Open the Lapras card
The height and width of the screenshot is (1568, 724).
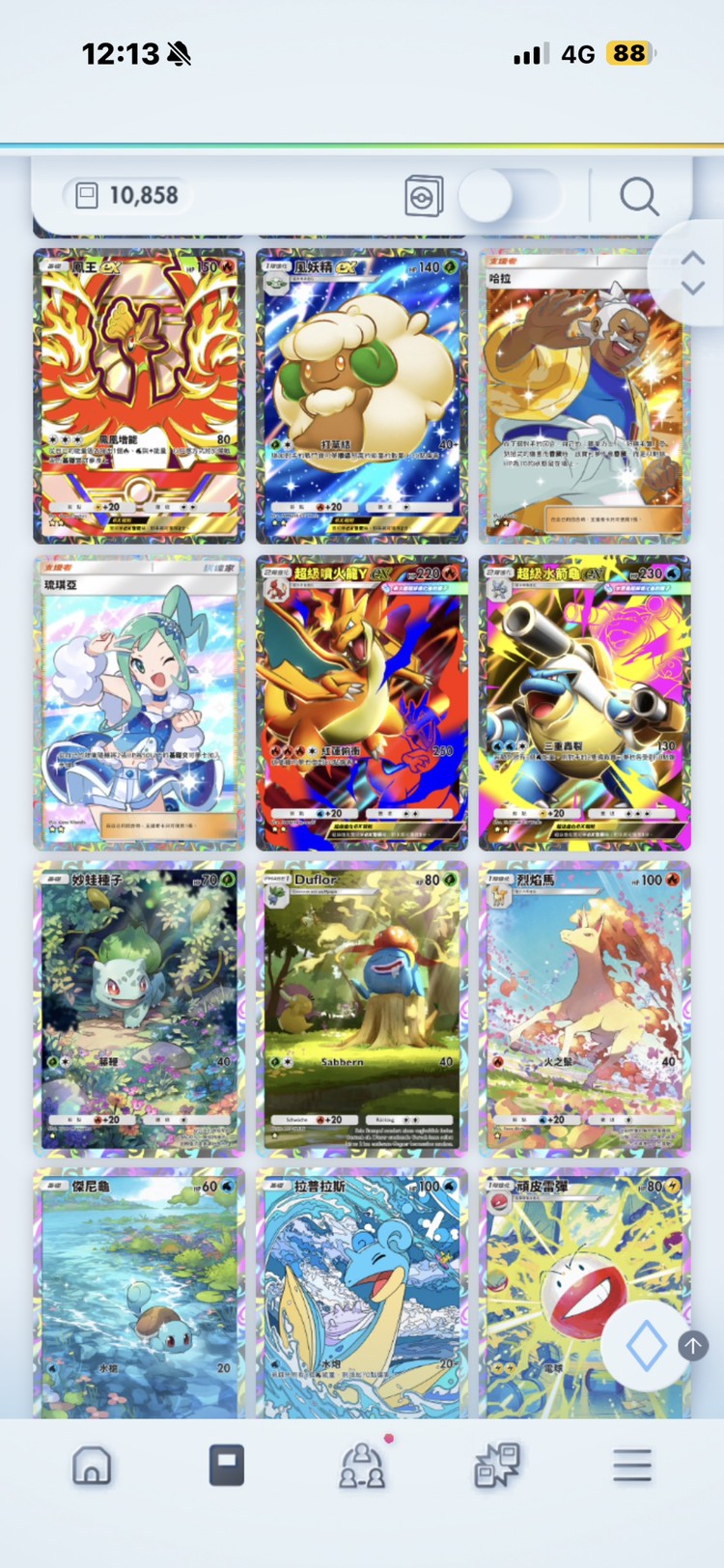[x=362, y=1294]
